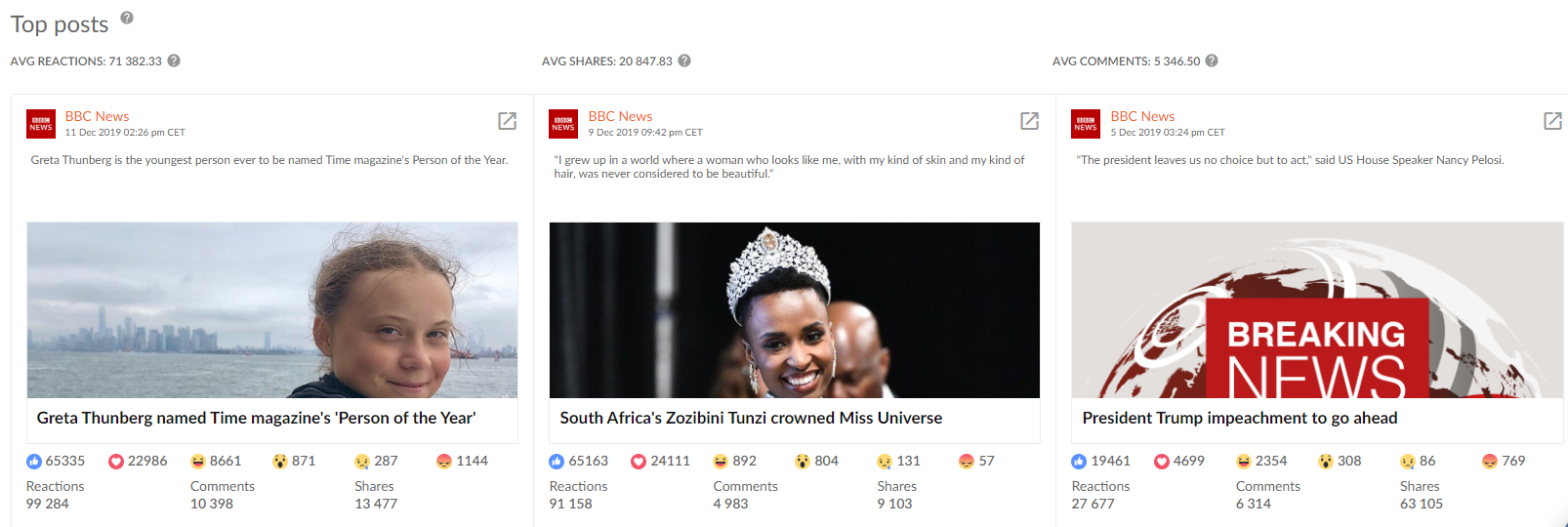Open Zozibini Tunzi post in external link
The image size is (1568, 527).
1029,121
